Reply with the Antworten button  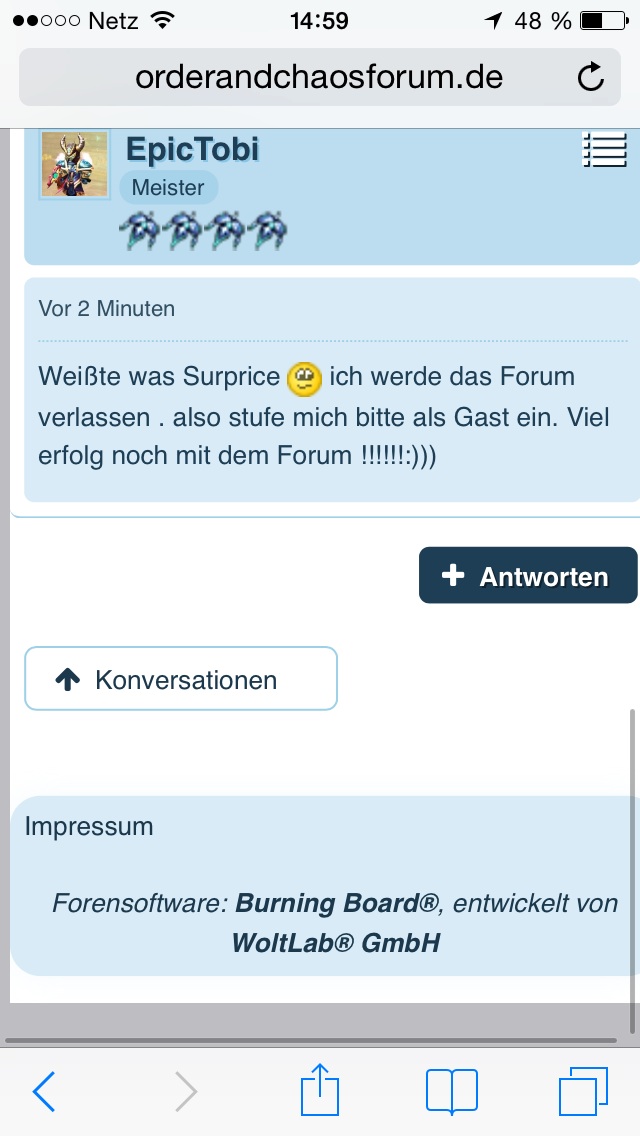point(527,576)
